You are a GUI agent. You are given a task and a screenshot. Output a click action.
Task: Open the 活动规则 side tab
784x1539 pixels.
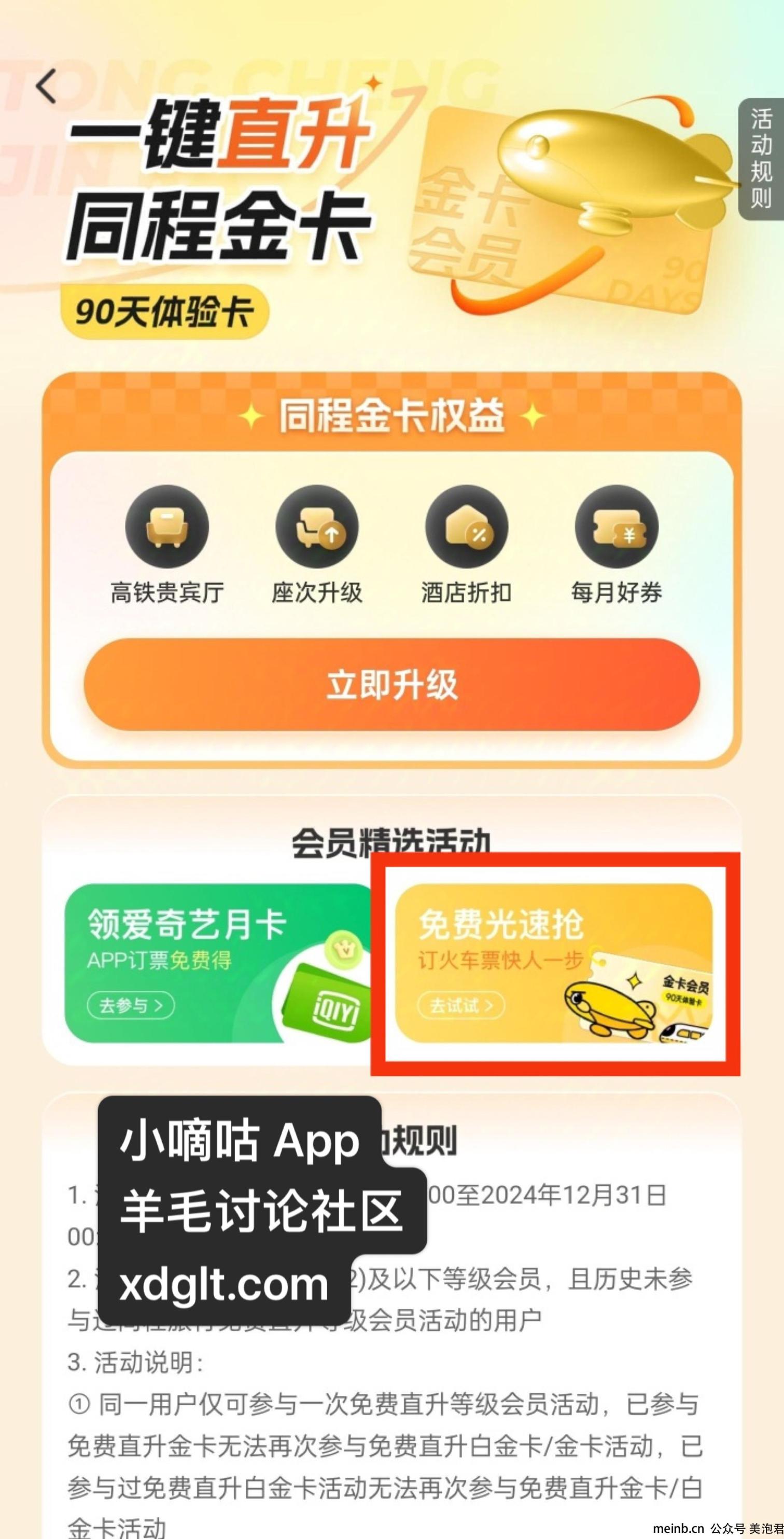pos(761,159)
